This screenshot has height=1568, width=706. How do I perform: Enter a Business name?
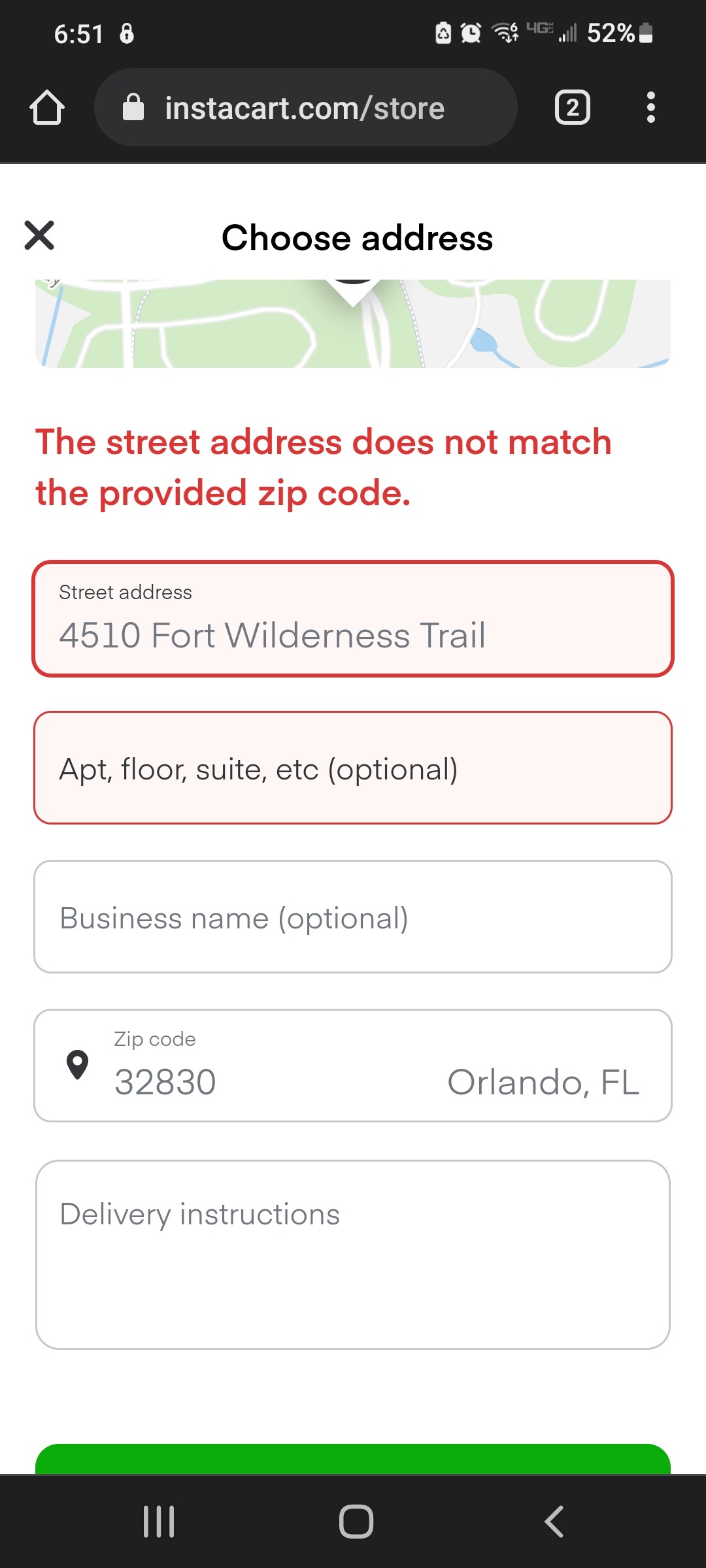[353, 917]
